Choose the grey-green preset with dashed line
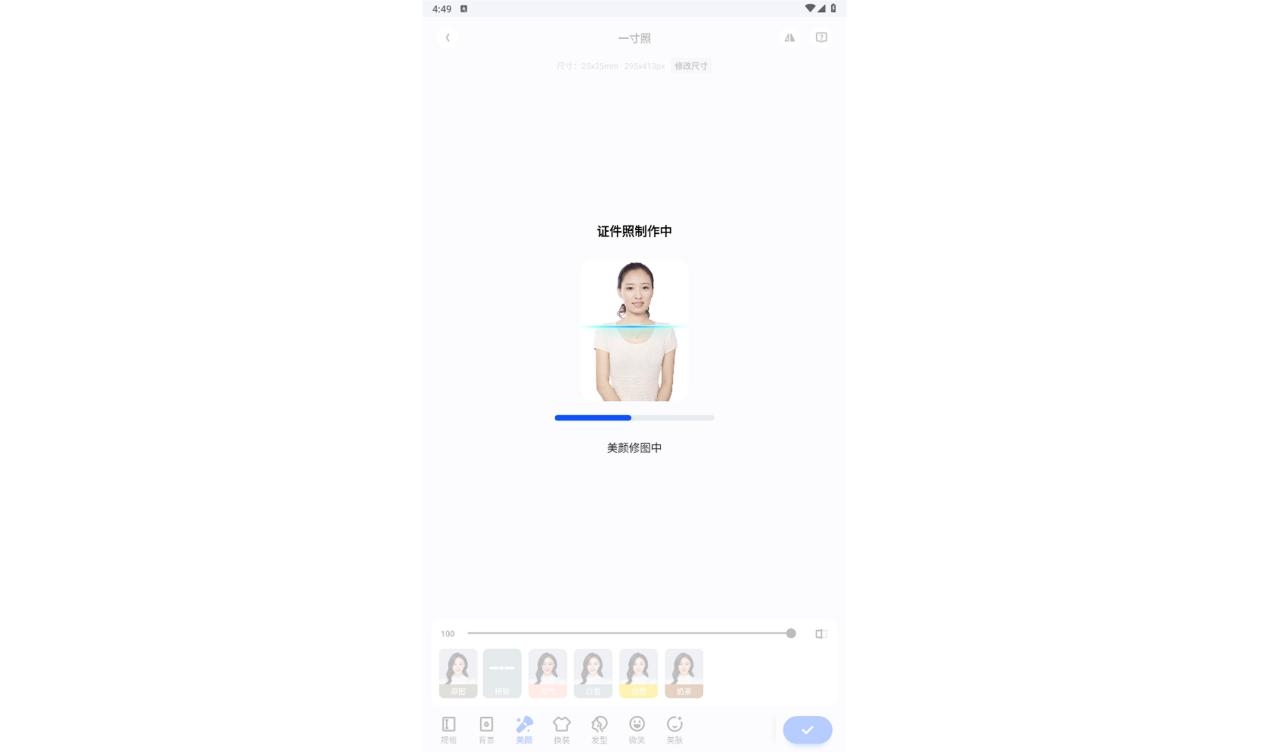 coord(502,673)
